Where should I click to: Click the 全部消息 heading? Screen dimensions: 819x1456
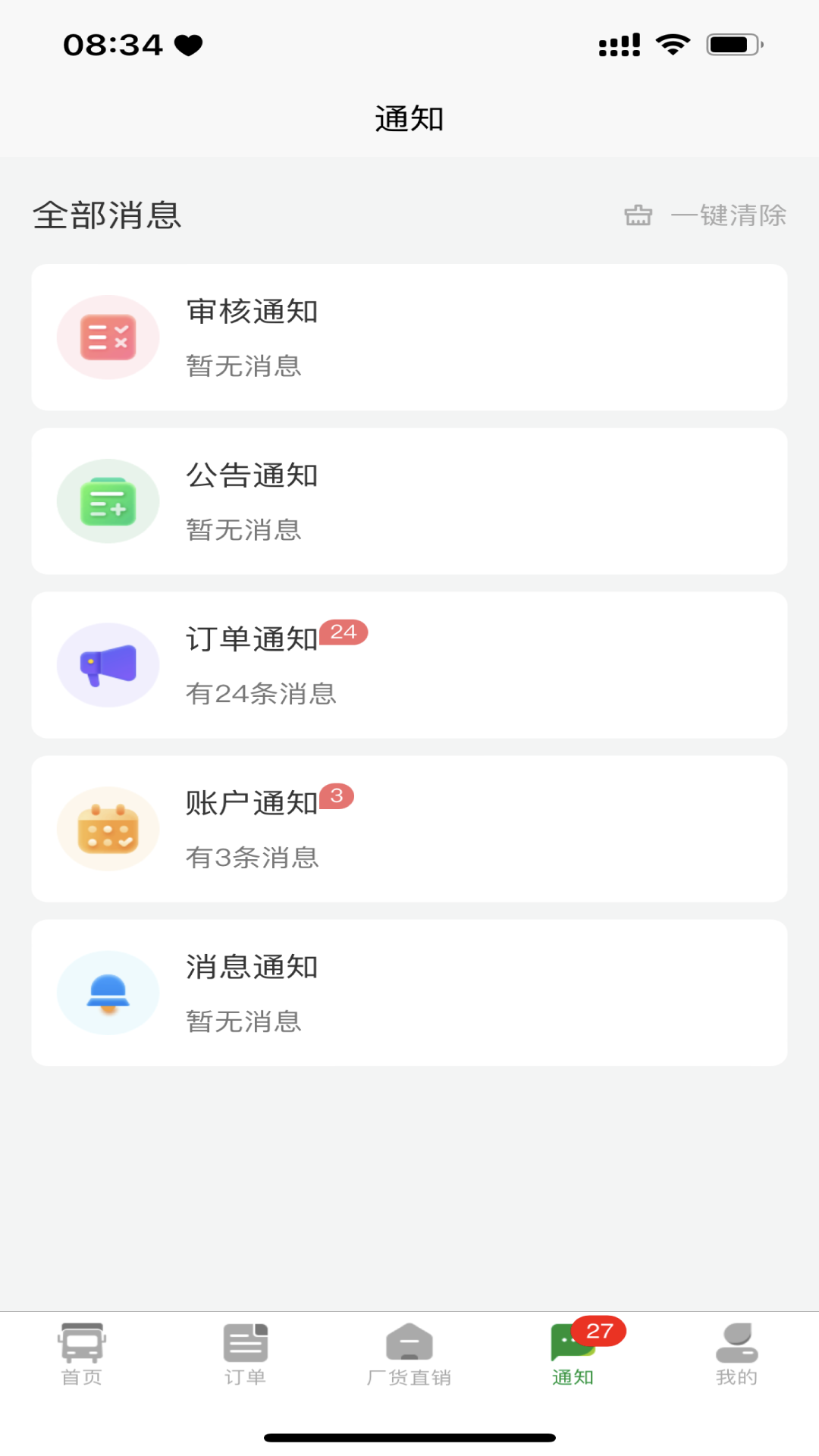click(x=106, y=215)
